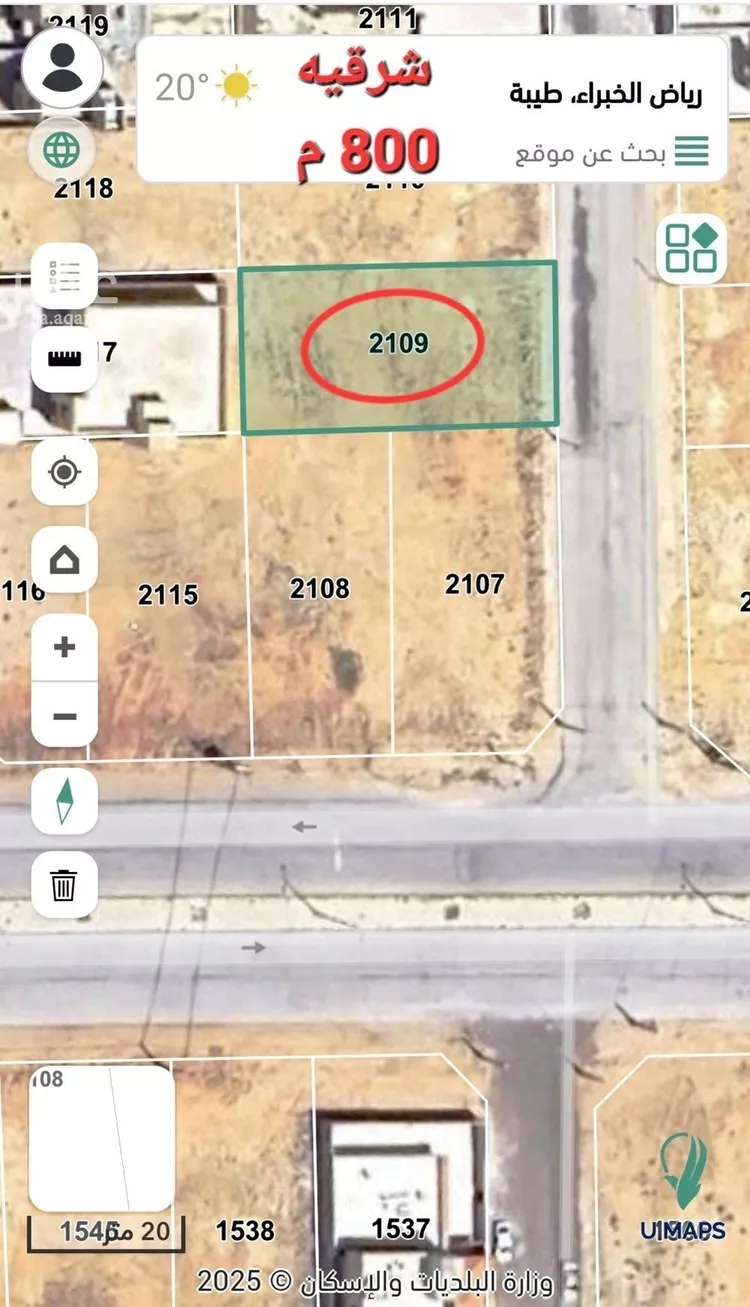Zoom out with the minus button
The image size is (750, 1307).
coord(64,716)
